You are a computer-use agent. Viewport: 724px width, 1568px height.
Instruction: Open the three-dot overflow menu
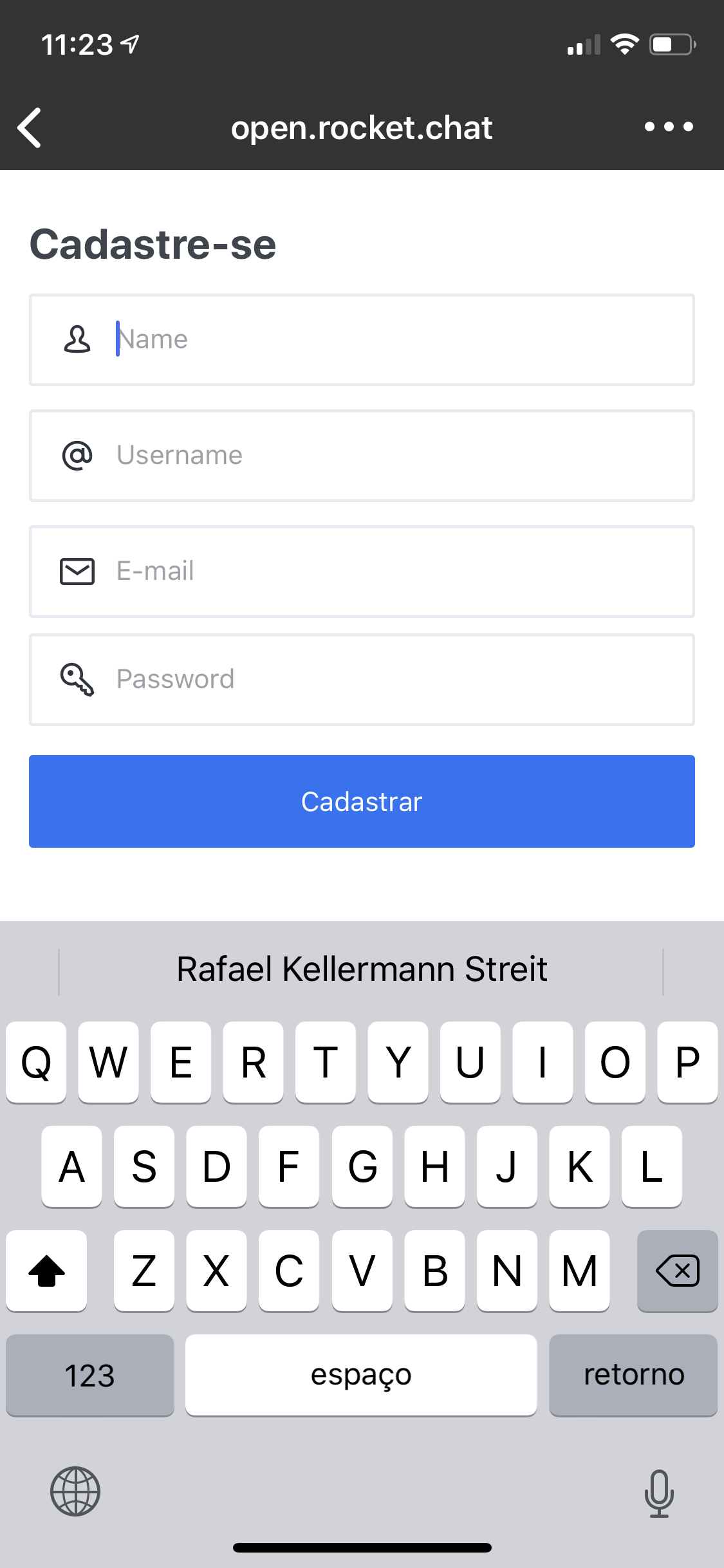click(669, 127)
